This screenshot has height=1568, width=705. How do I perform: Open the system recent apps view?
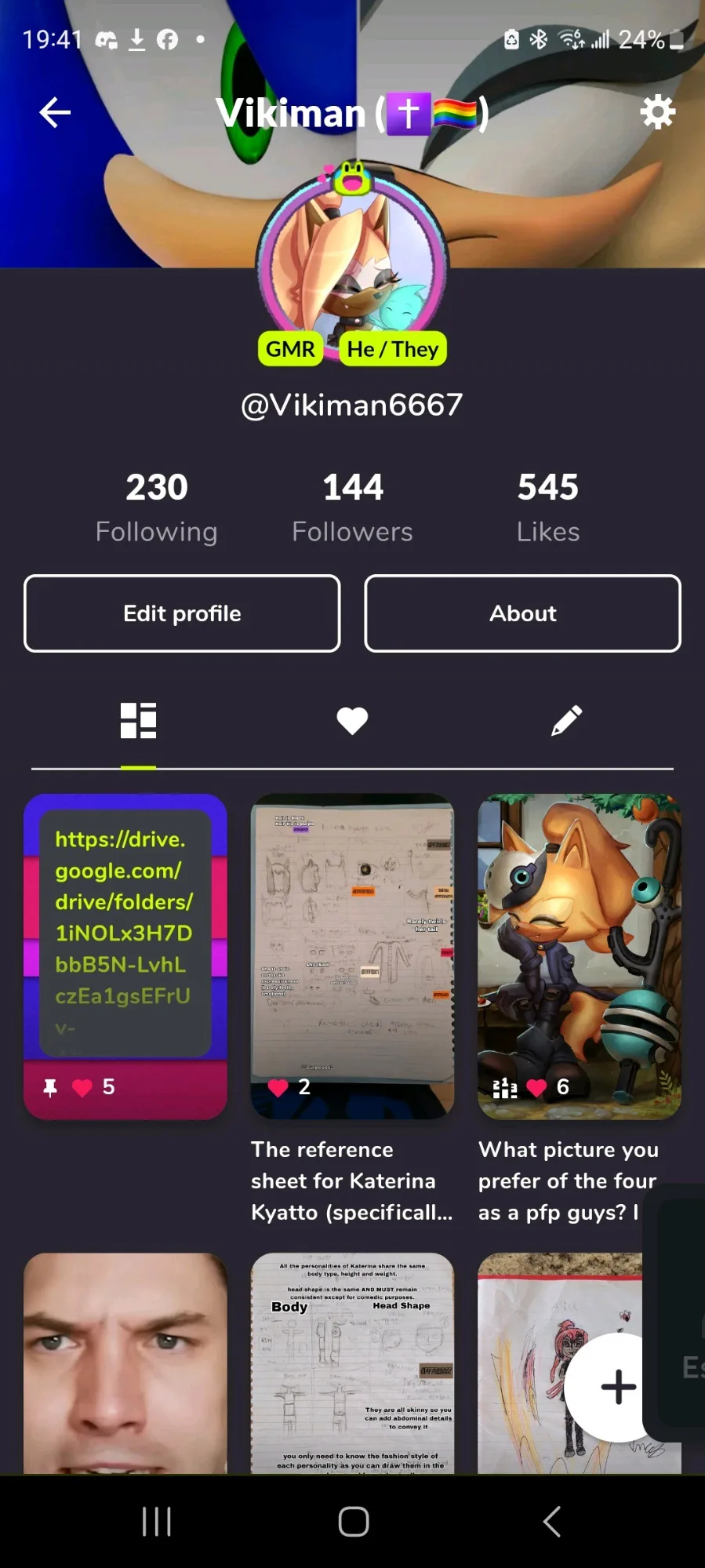point(157,1522)
